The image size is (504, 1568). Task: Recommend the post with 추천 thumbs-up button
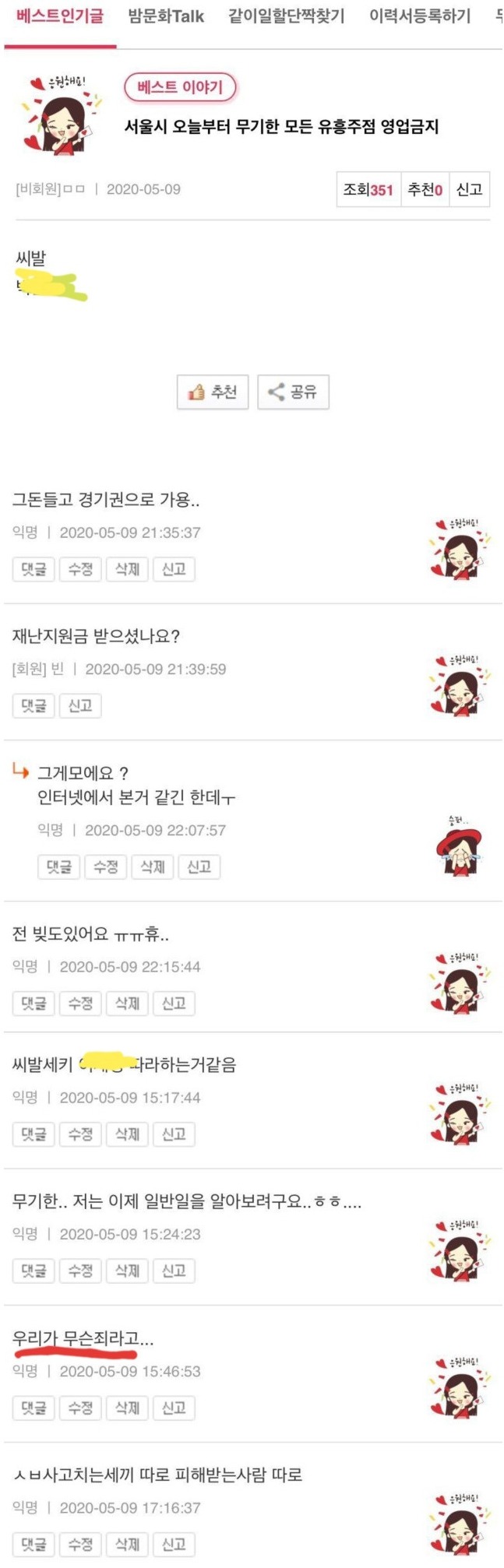(213, 392)
